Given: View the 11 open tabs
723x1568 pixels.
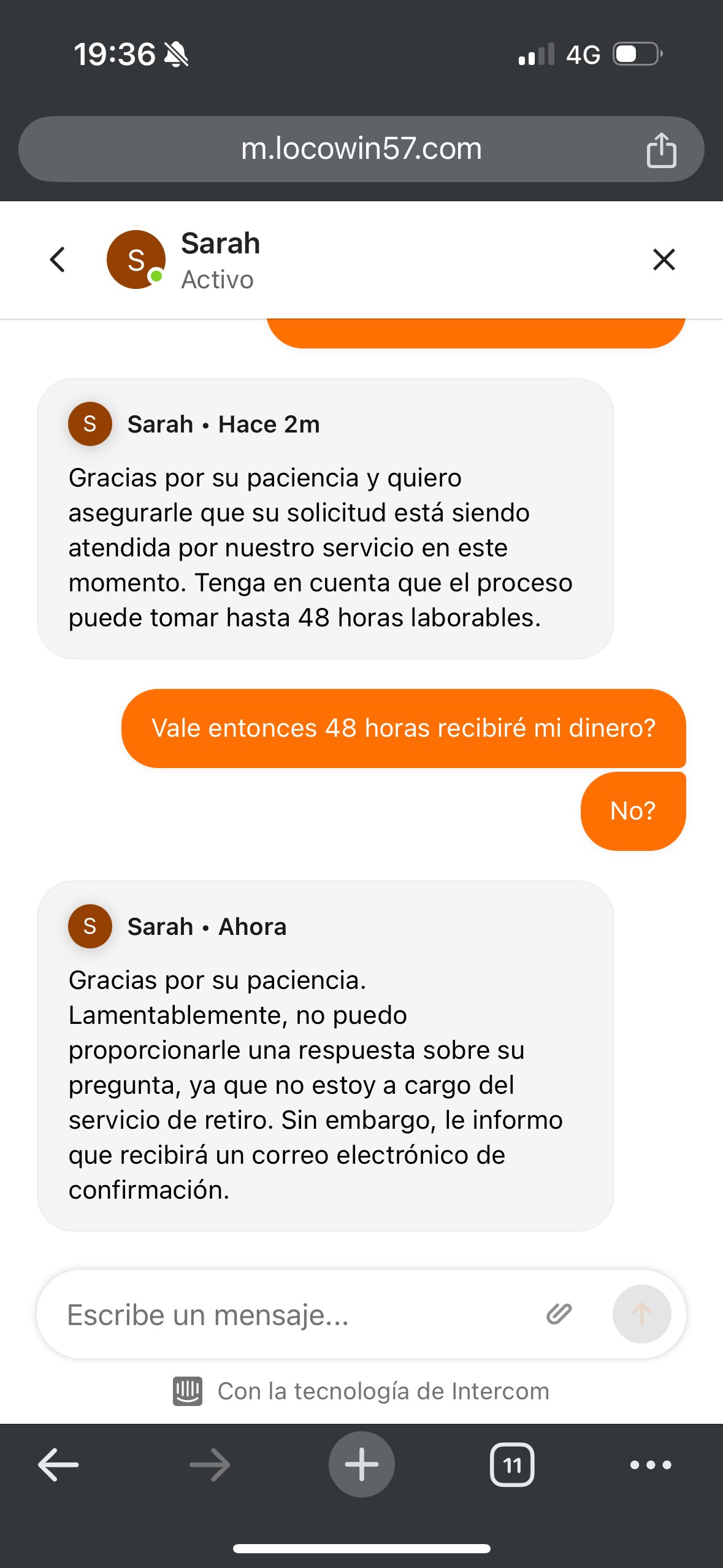Looking at the screenshot, I should (512, 1465).
